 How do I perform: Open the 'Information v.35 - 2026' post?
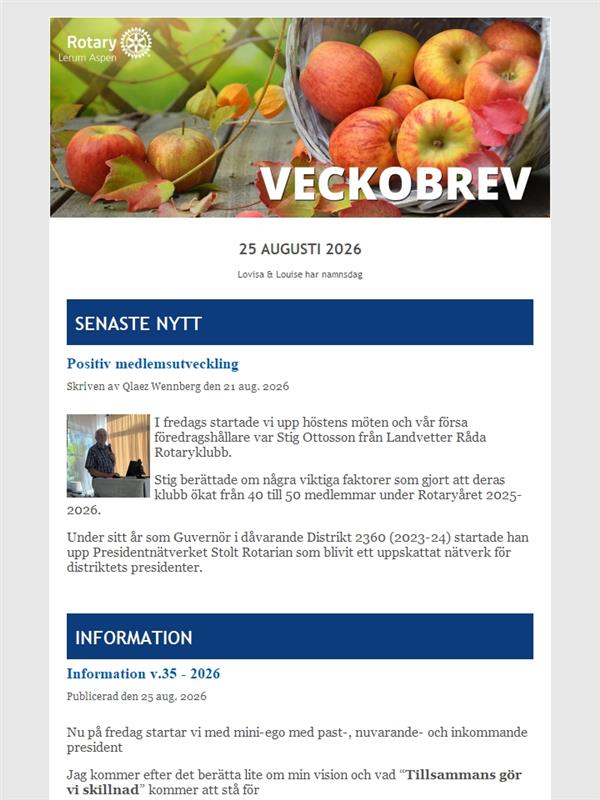[143, 673]
